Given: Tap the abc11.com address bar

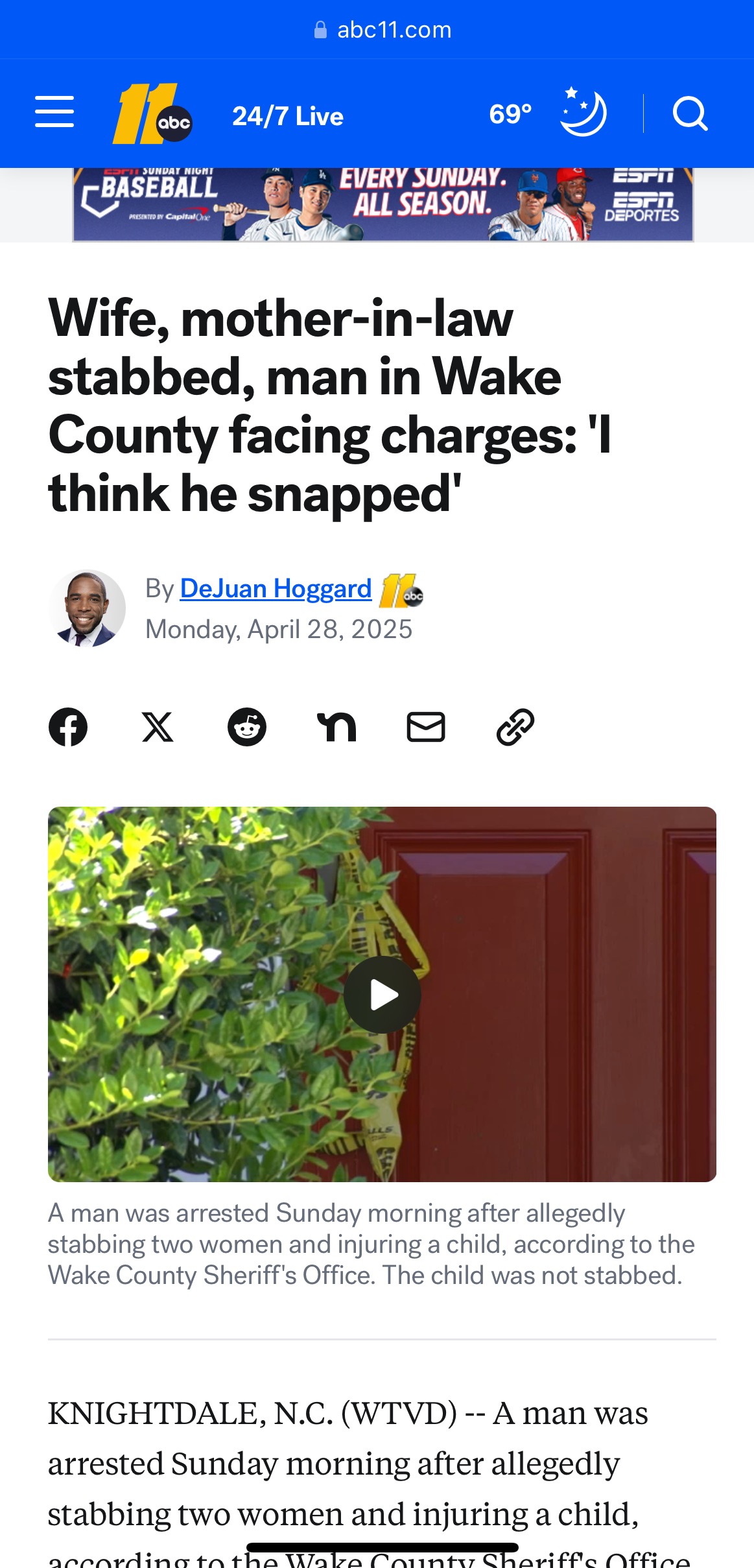Looking at the screenshot, I should pos(383,30).
